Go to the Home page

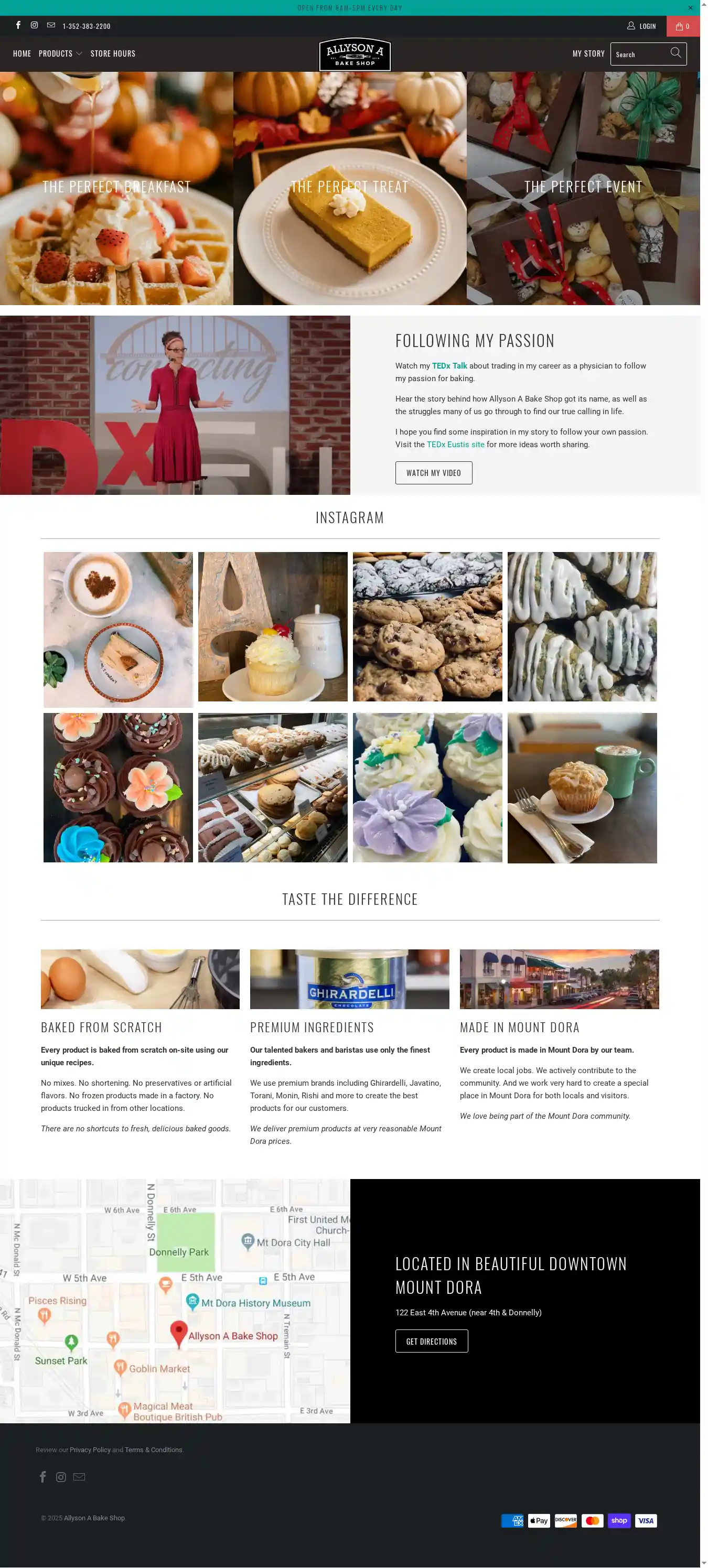22,53
